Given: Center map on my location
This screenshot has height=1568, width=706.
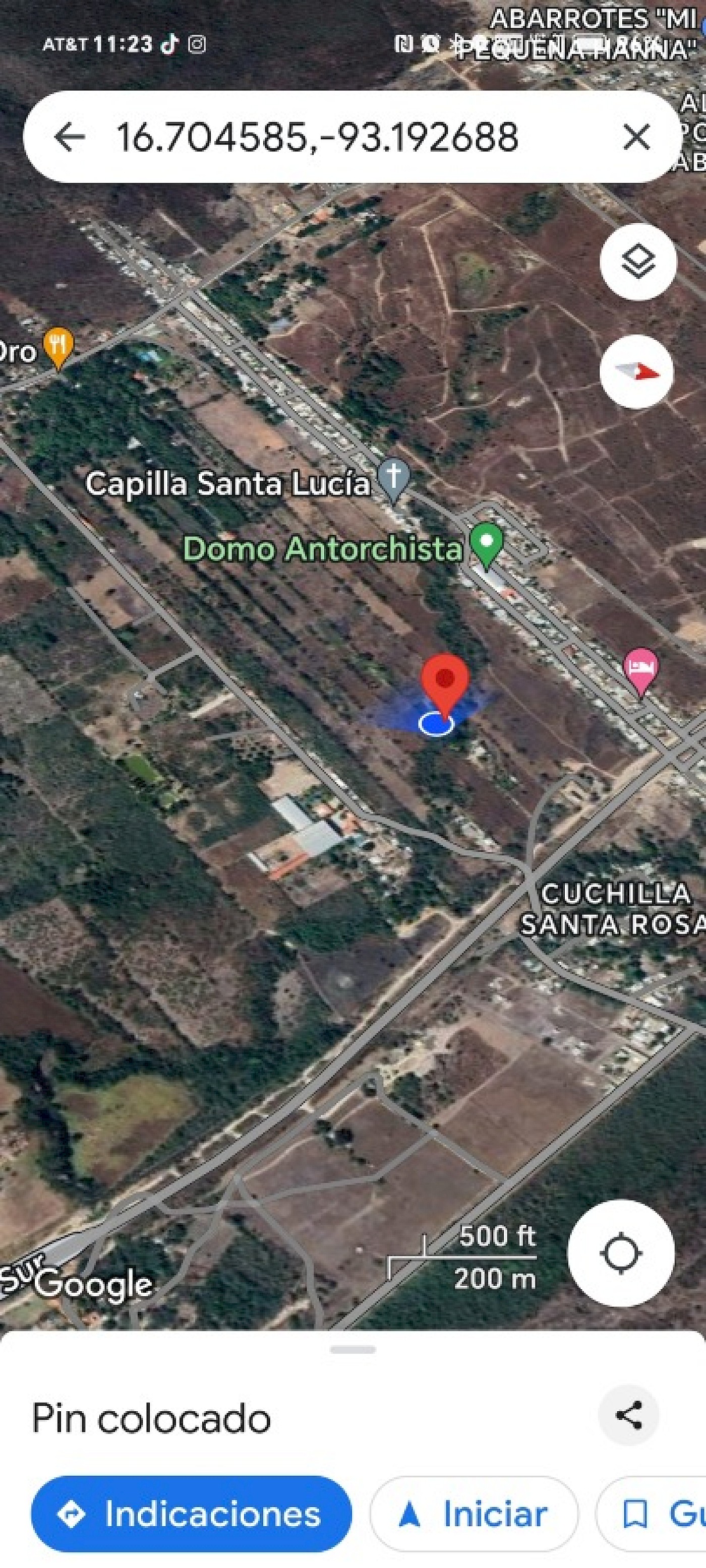Looking at the screenshot, I should (620, 1253).
